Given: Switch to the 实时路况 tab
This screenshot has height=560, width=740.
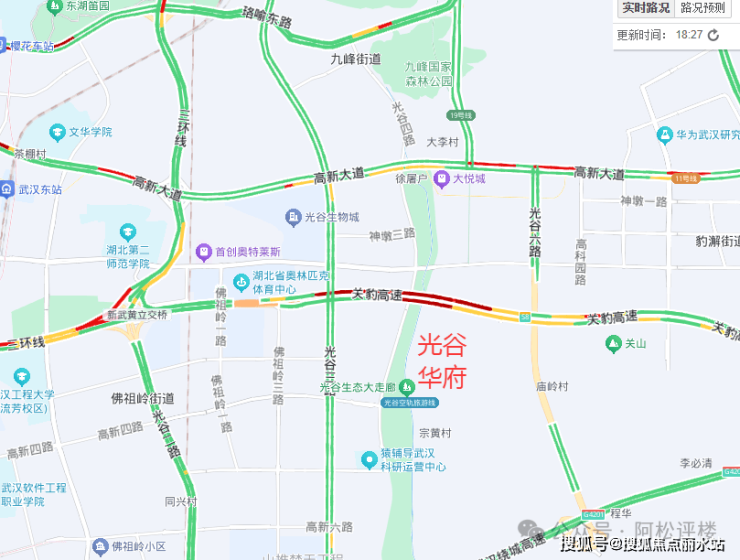Looking at the screenshot, I should point(646,8).
